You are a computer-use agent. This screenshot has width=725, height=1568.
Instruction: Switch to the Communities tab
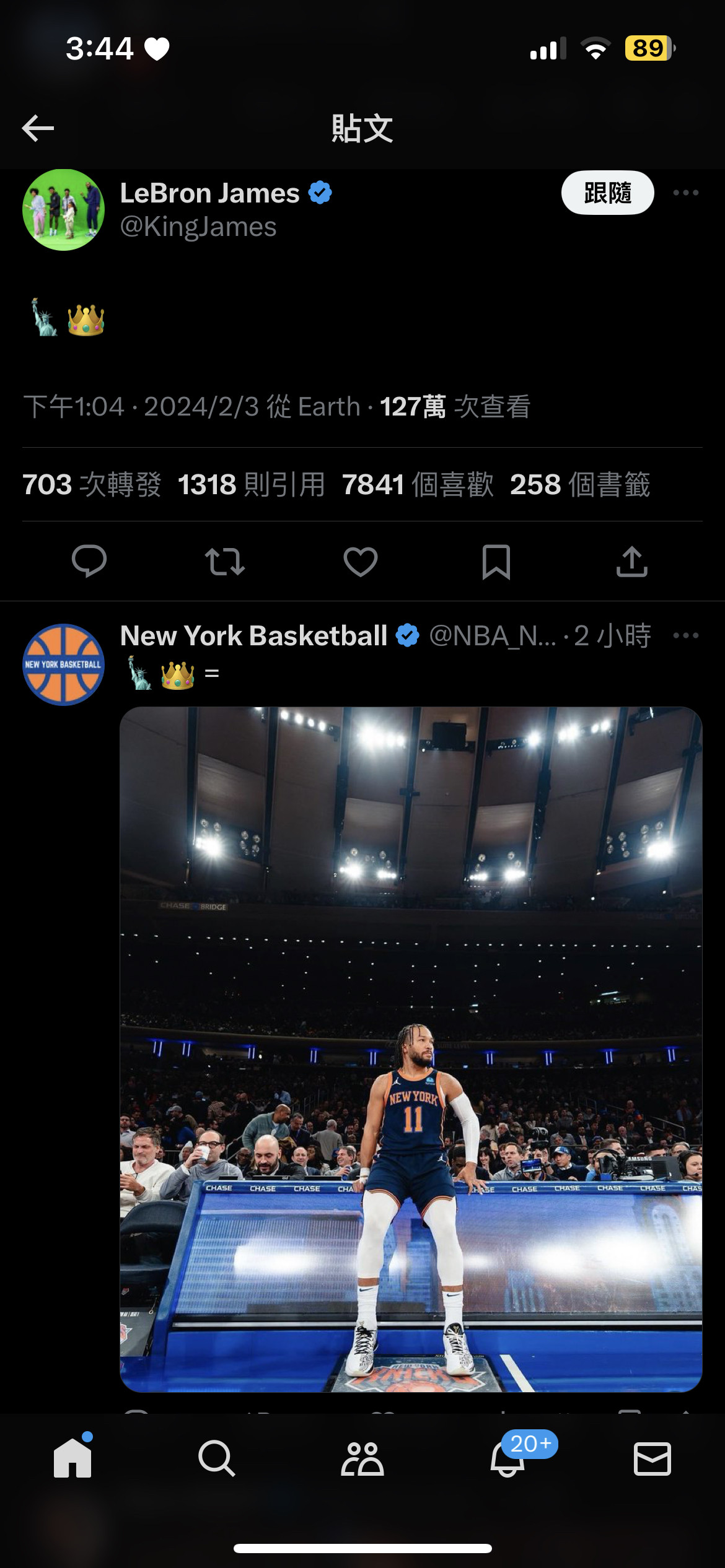(362, 1458)
